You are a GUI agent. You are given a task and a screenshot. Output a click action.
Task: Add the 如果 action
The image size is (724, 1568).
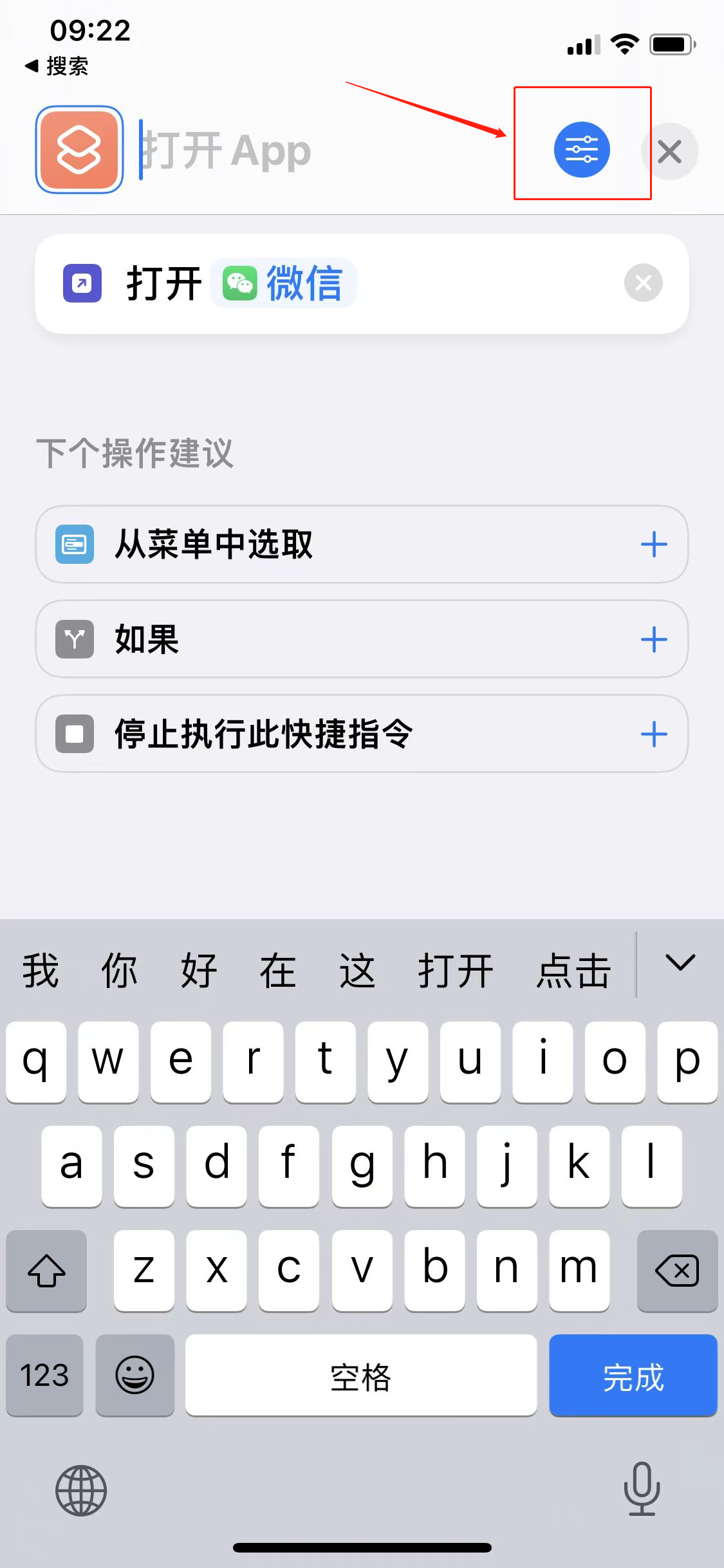[x=654, y=639]
